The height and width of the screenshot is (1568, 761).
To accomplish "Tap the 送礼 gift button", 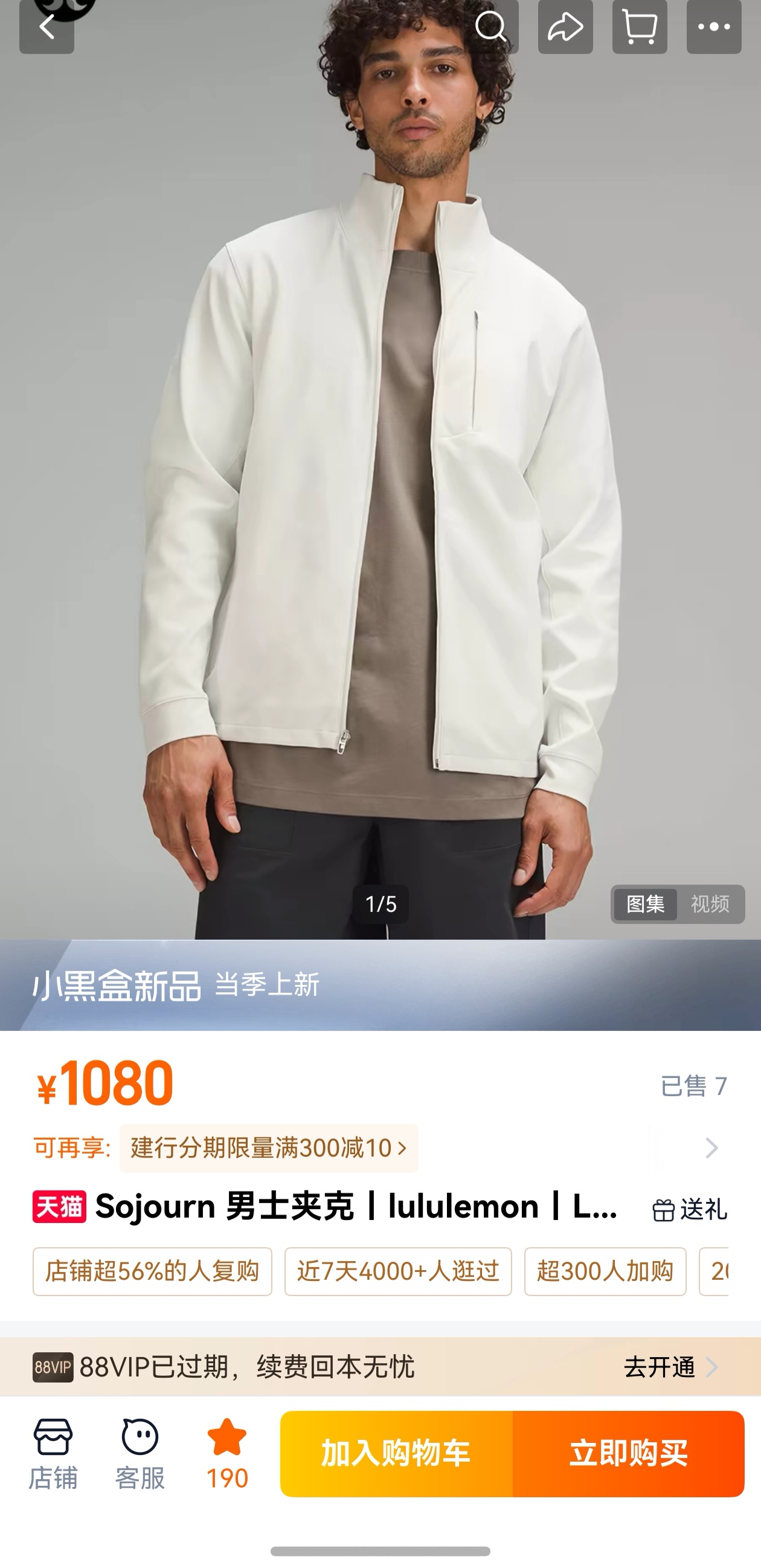I will point(689,1209).
